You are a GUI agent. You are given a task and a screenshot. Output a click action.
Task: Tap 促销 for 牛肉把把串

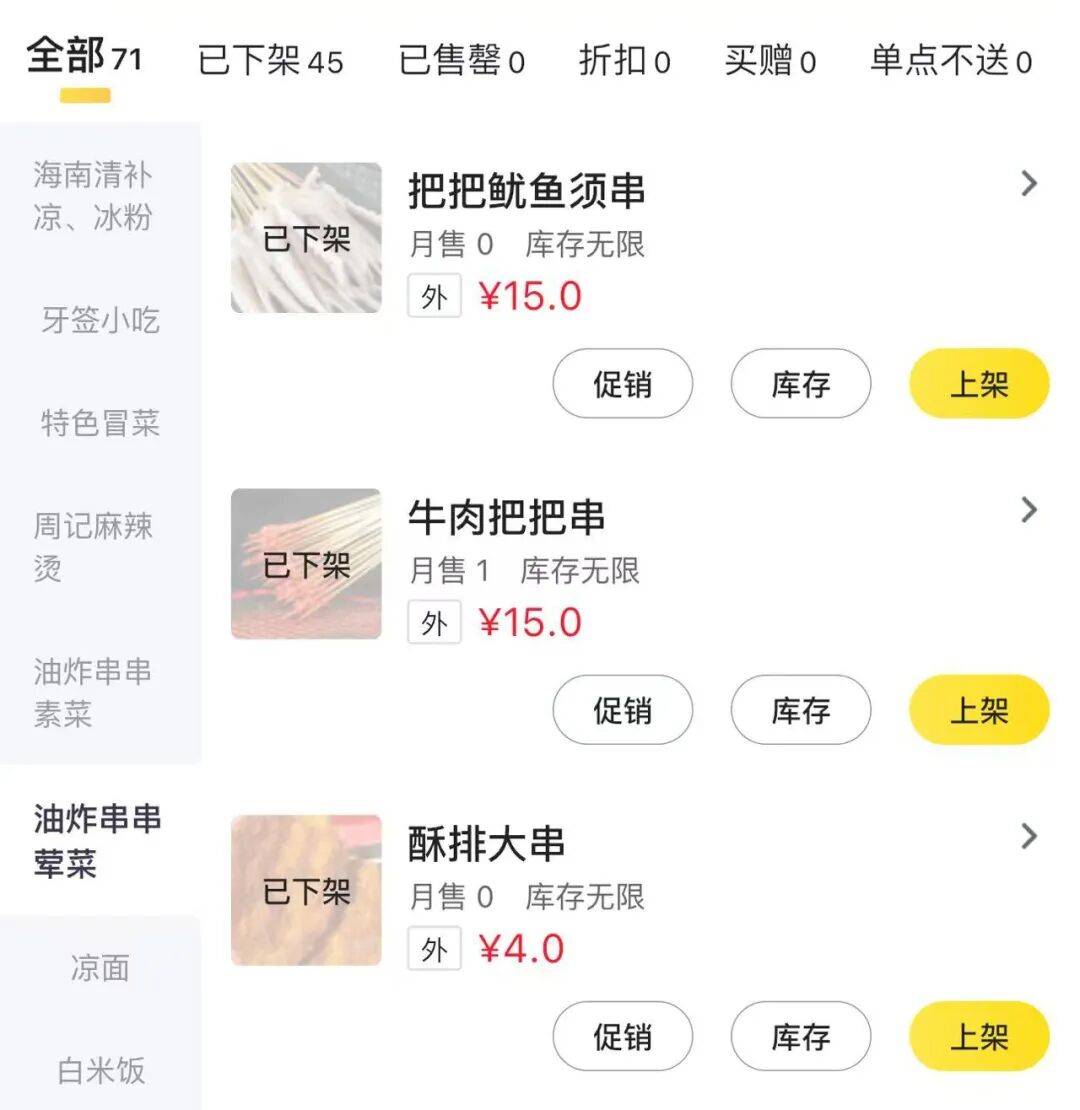click(x=622, y=710)
